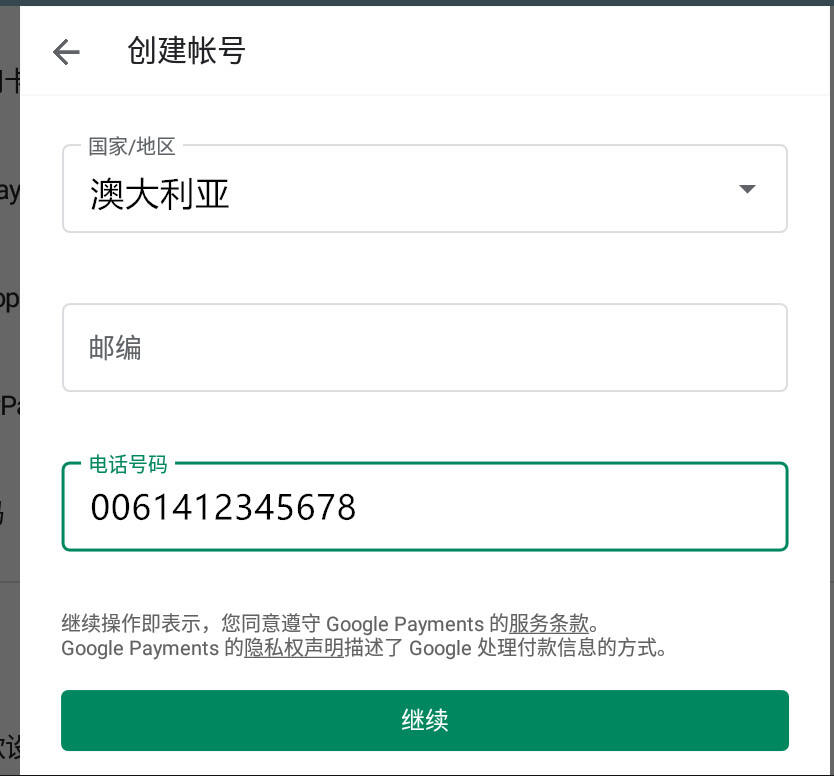Screen dimensions: 834x776
Task: Tap the 电话号码 input field
Action: [424, 507]
